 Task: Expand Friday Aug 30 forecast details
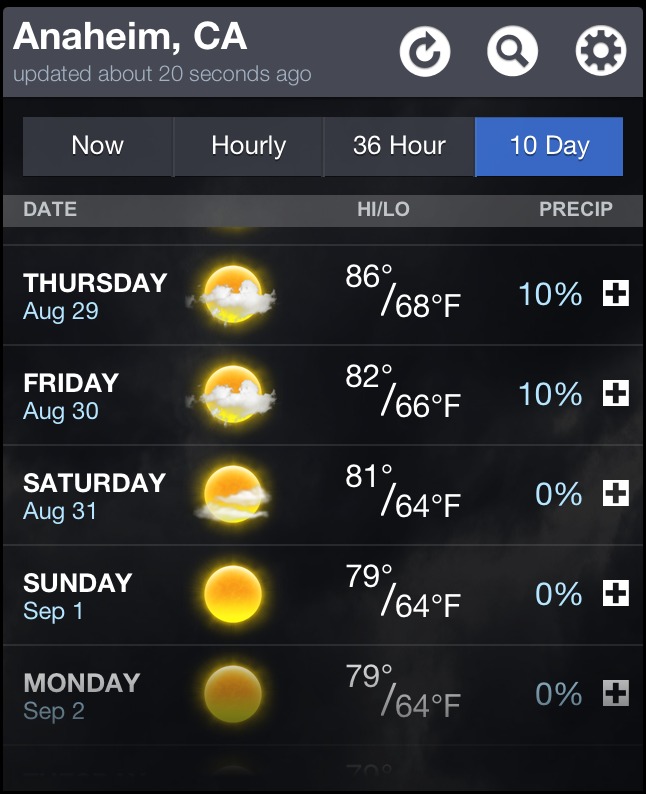point(616,394)
